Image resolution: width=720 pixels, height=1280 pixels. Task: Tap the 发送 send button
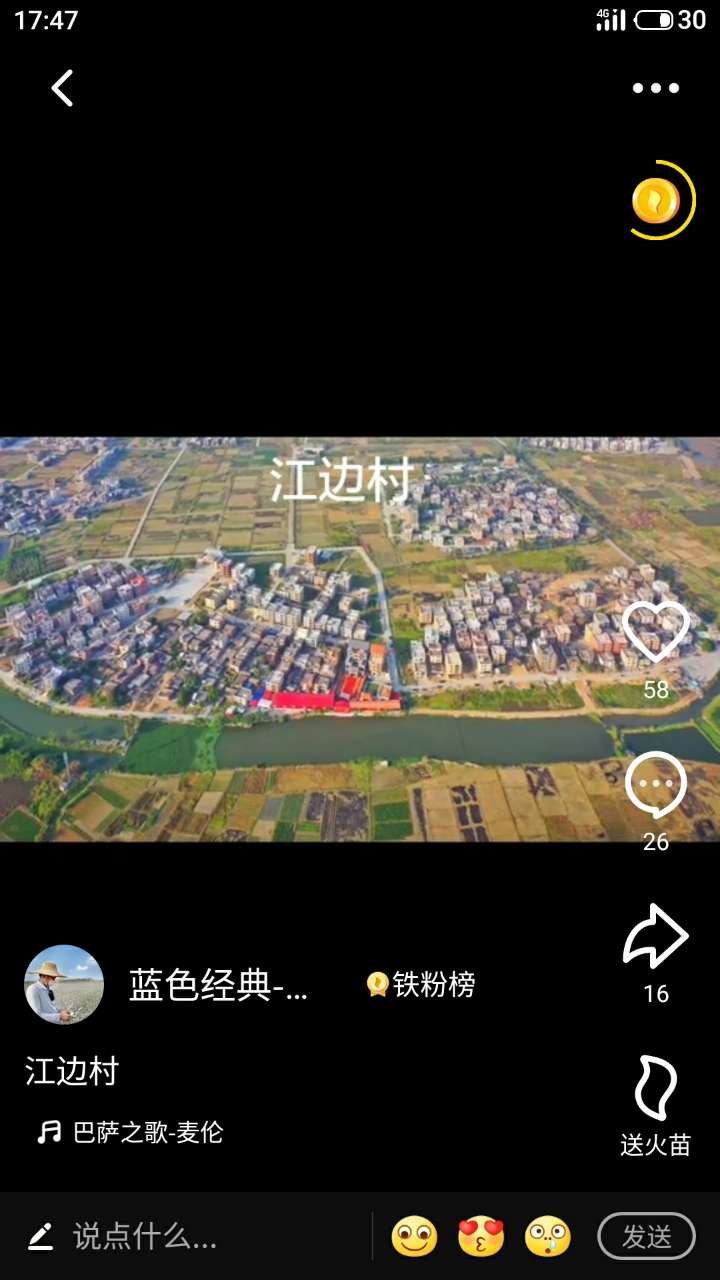(646, 1237)
